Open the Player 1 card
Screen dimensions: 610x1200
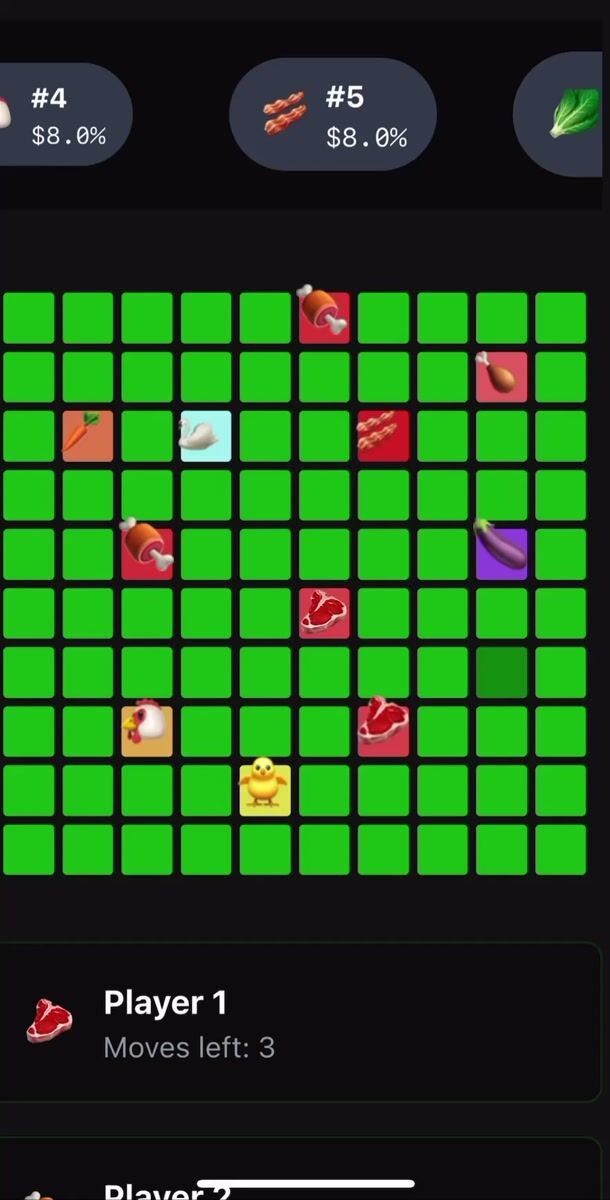click(300, 1022)
